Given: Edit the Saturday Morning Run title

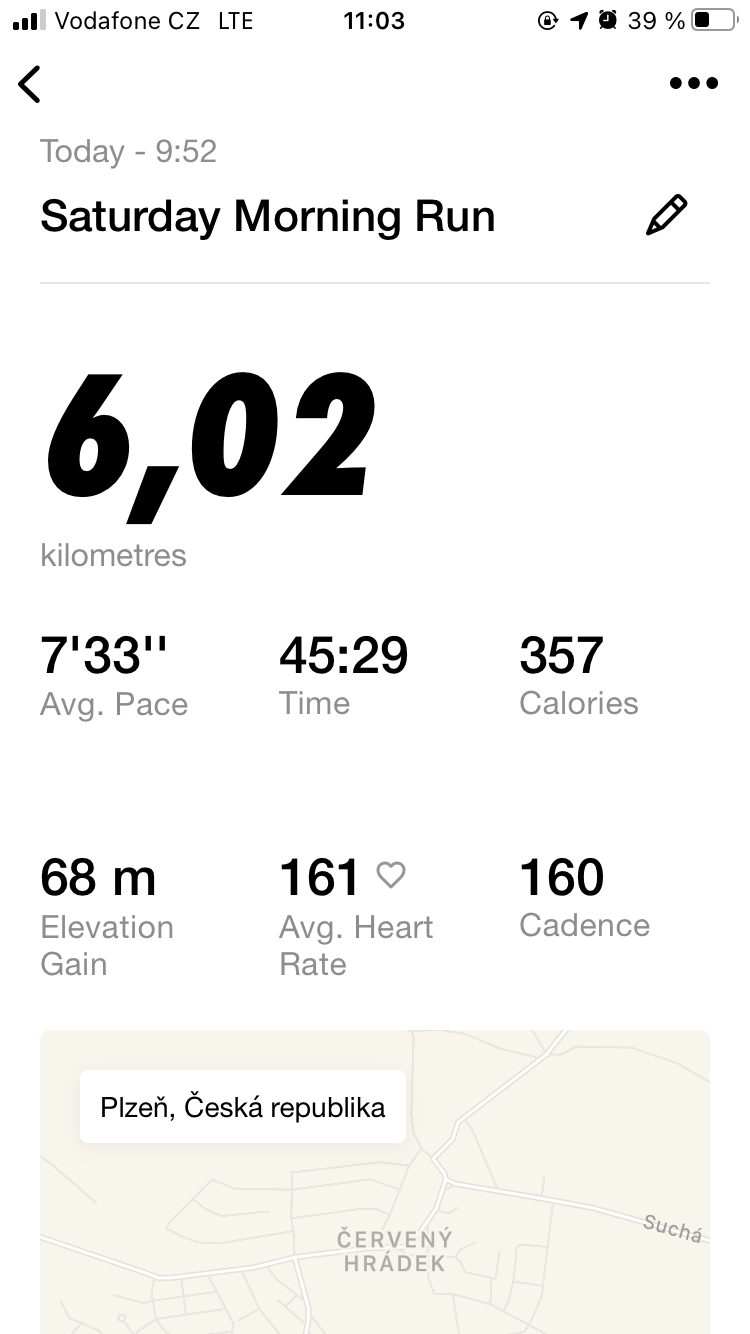Looking at the screenshot, I should click(x=667, y=215).
